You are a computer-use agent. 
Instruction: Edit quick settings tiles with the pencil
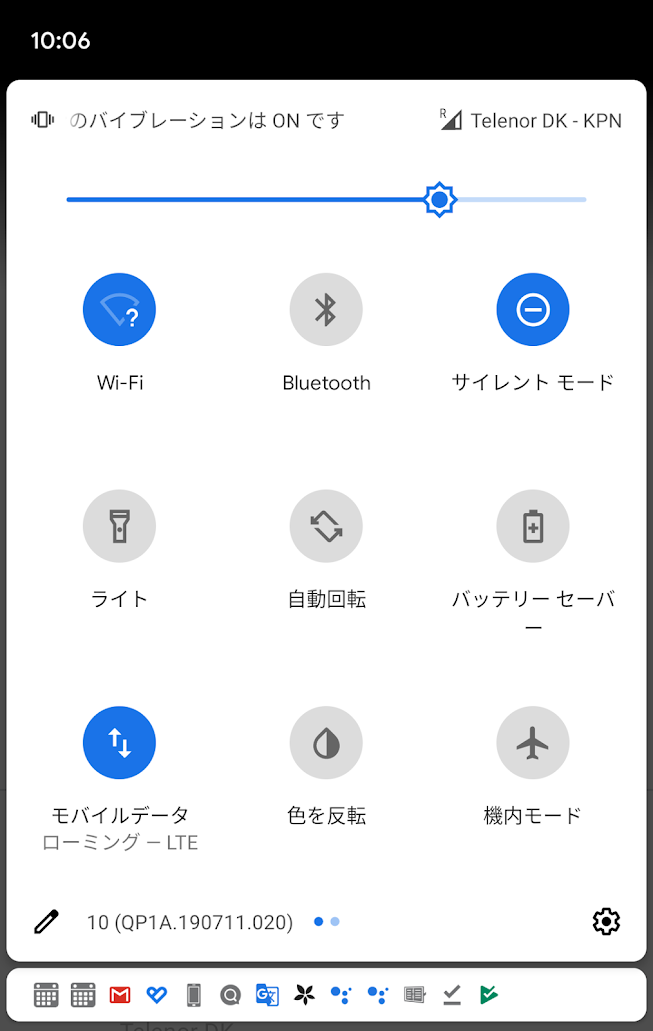point(46,922)
